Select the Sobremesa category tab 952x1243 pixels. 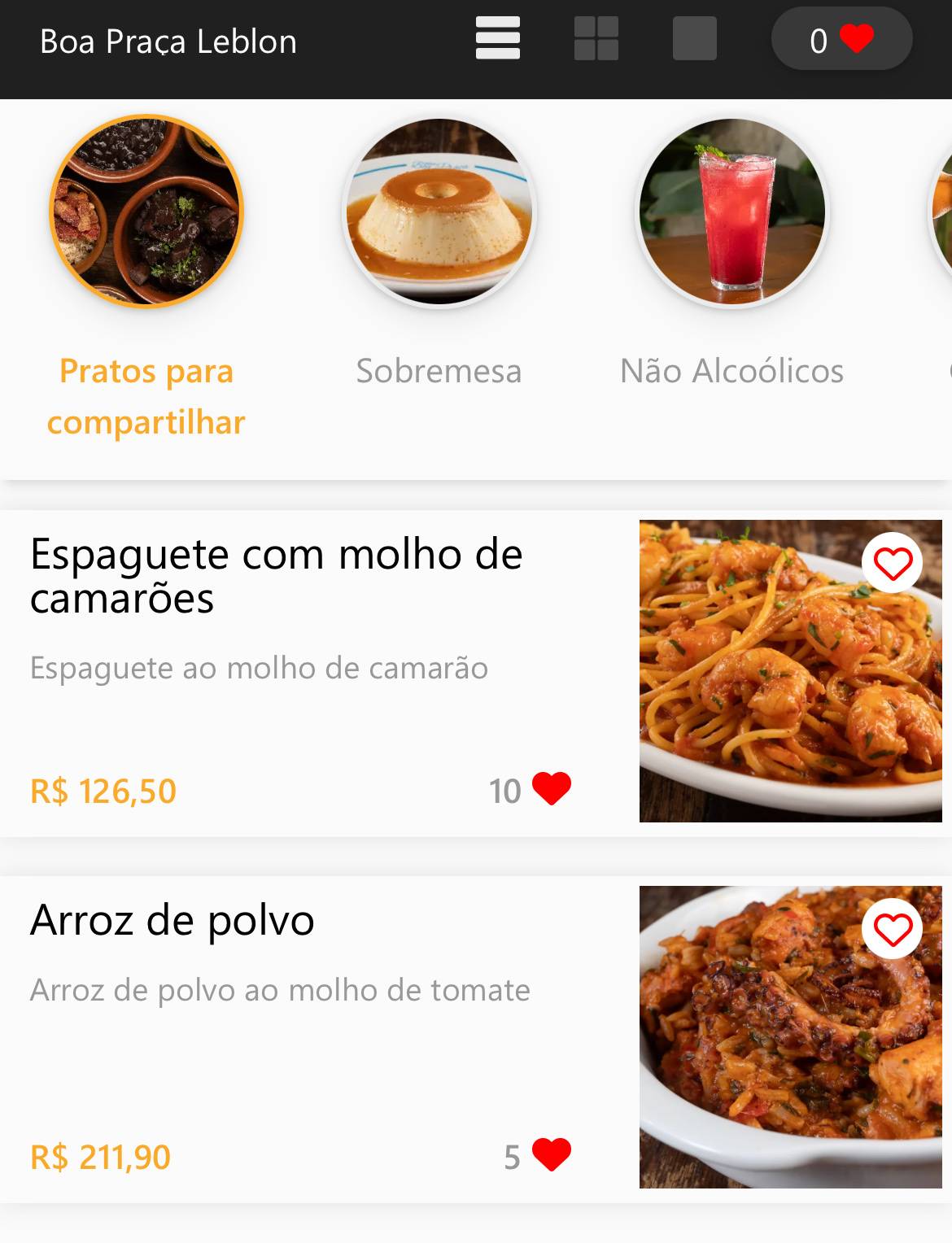tap(438, 372)
